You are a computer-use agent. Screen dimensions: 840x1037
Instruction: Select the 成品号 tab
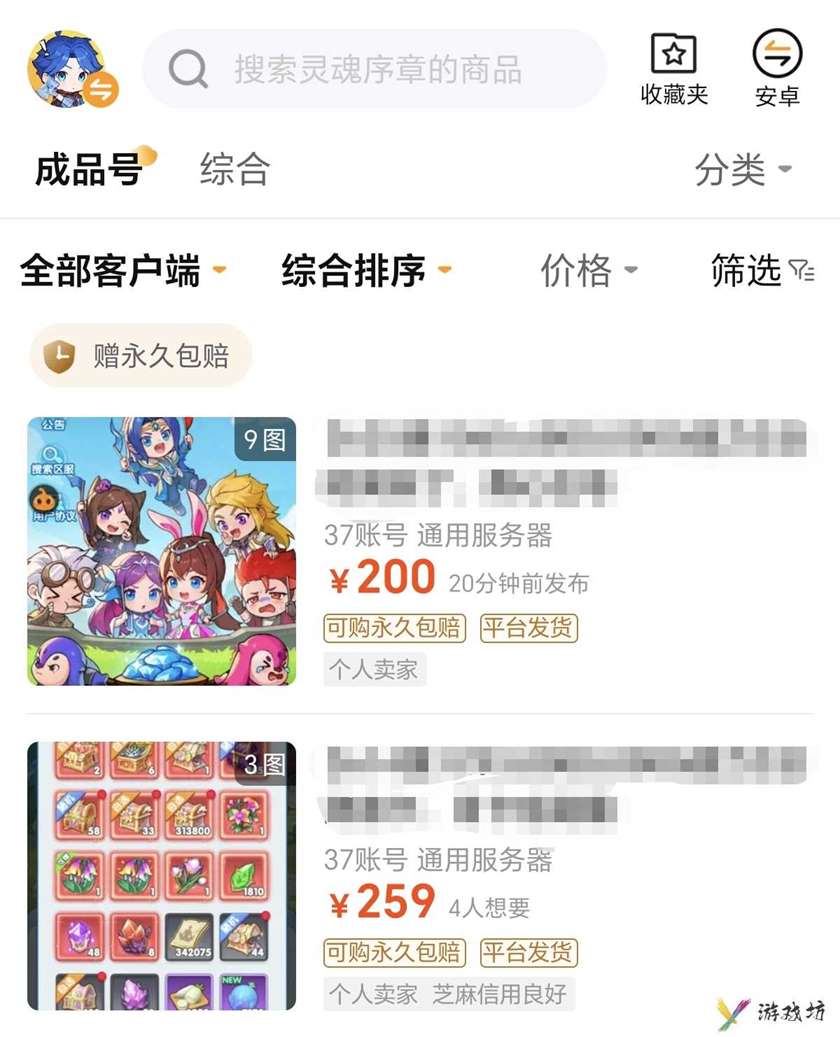pos(90,169)
